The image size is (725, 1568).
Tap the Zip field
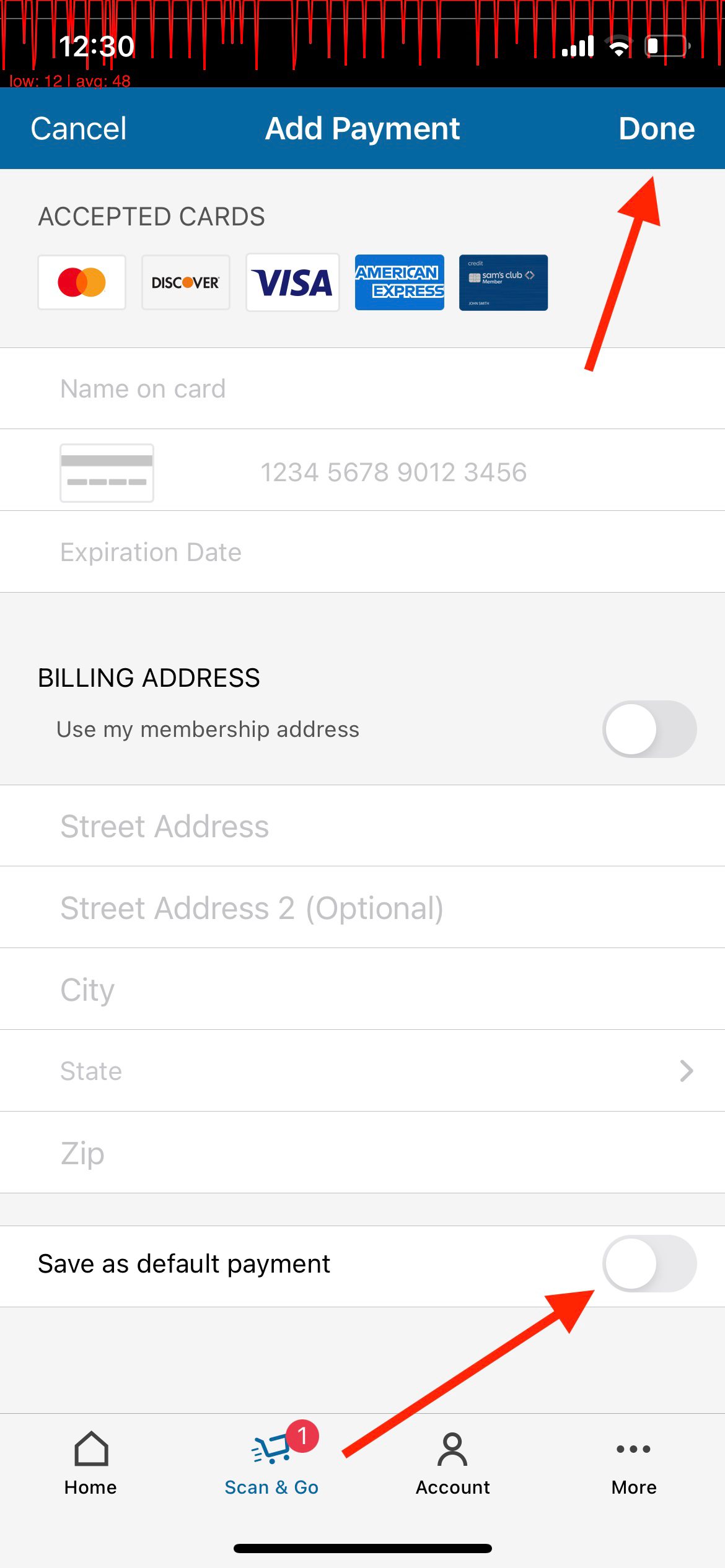(362, 1153)
